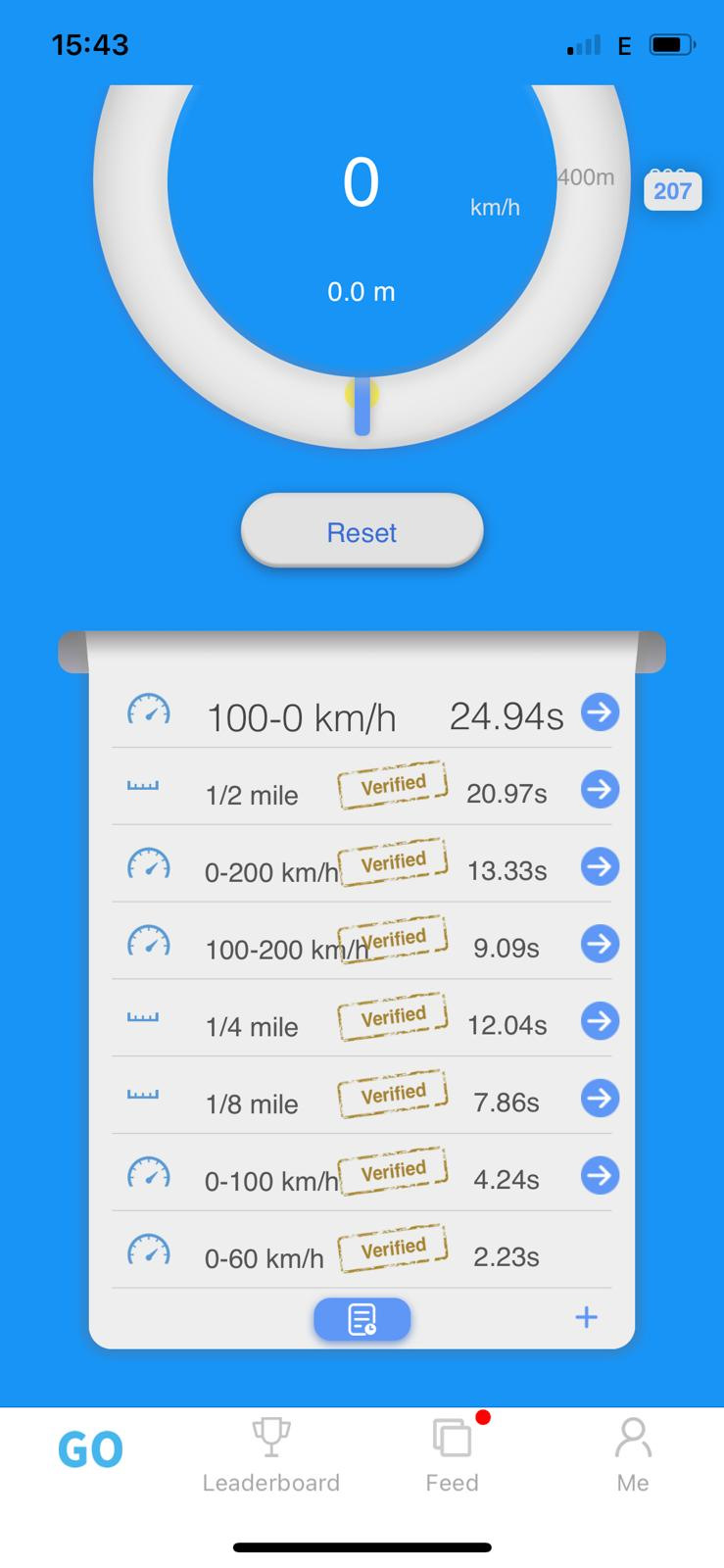Show details for 100-200 km/h run

tap(600, 944)
